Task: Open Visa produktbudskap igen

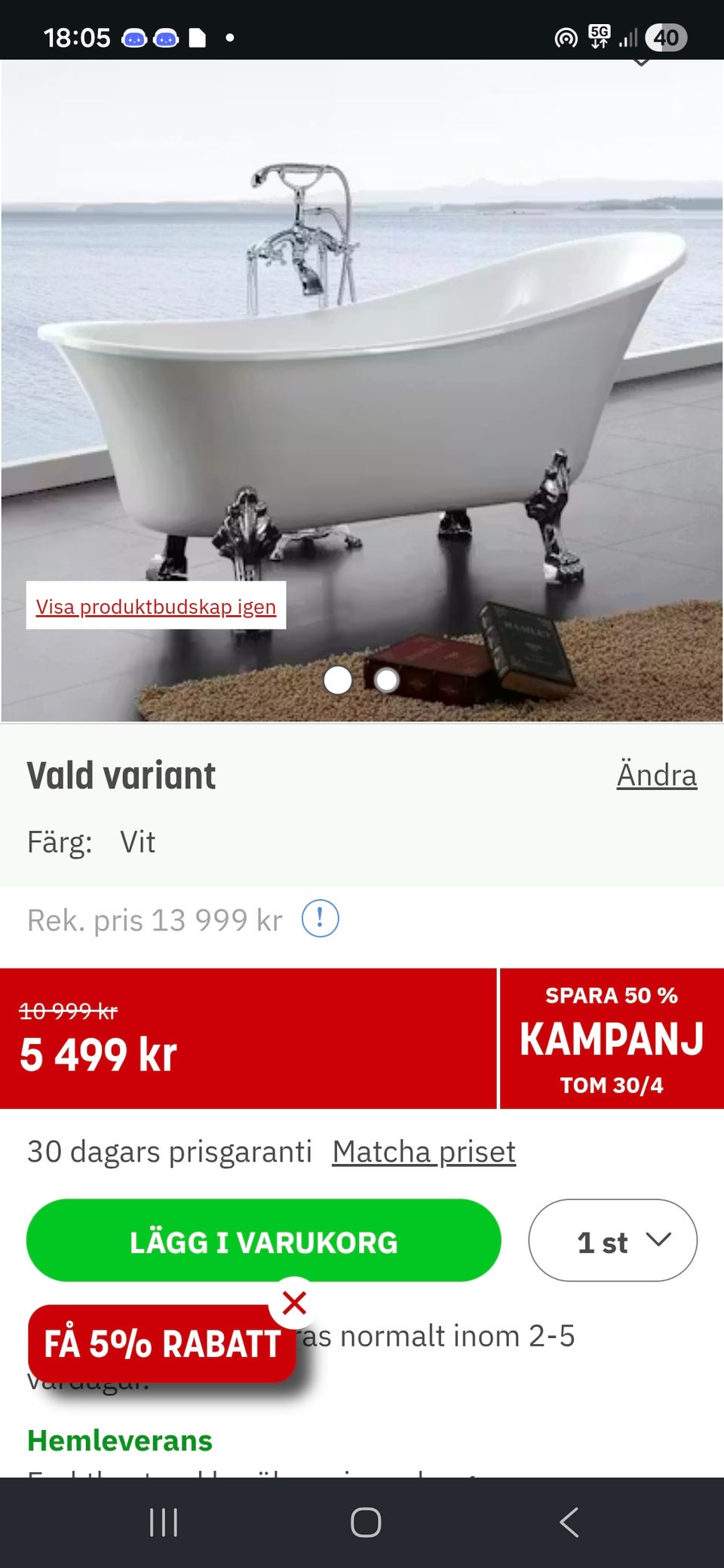Action: (x=156, y=606)
